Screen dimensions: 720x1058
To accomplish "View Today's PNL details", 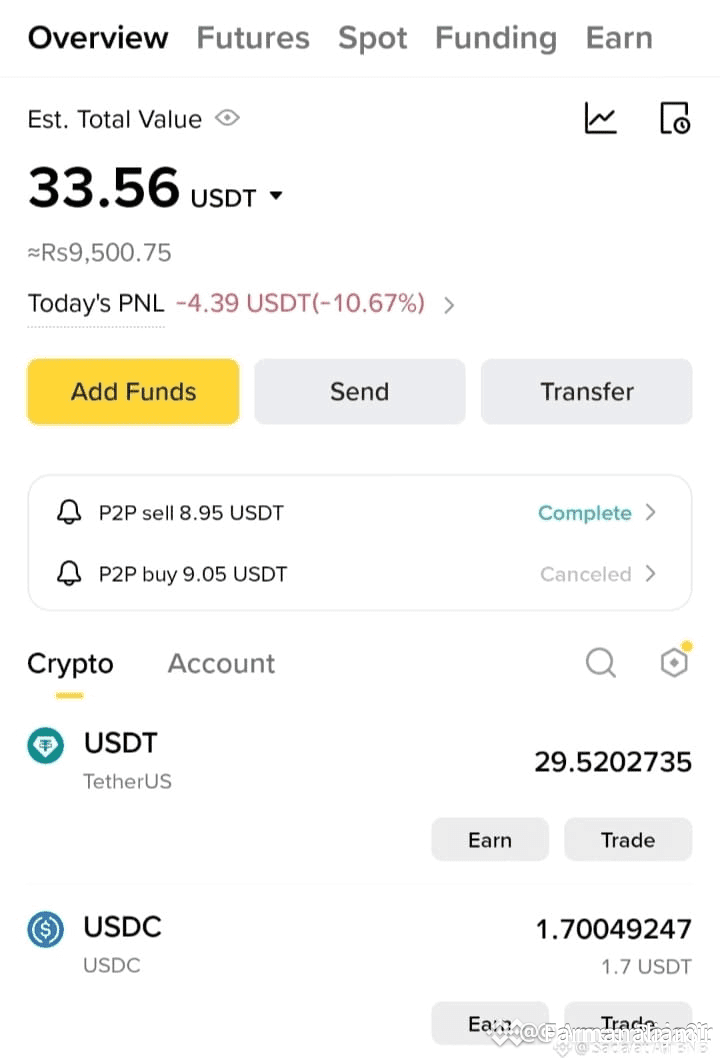I will pyautogui.click(x=448, y=306).
